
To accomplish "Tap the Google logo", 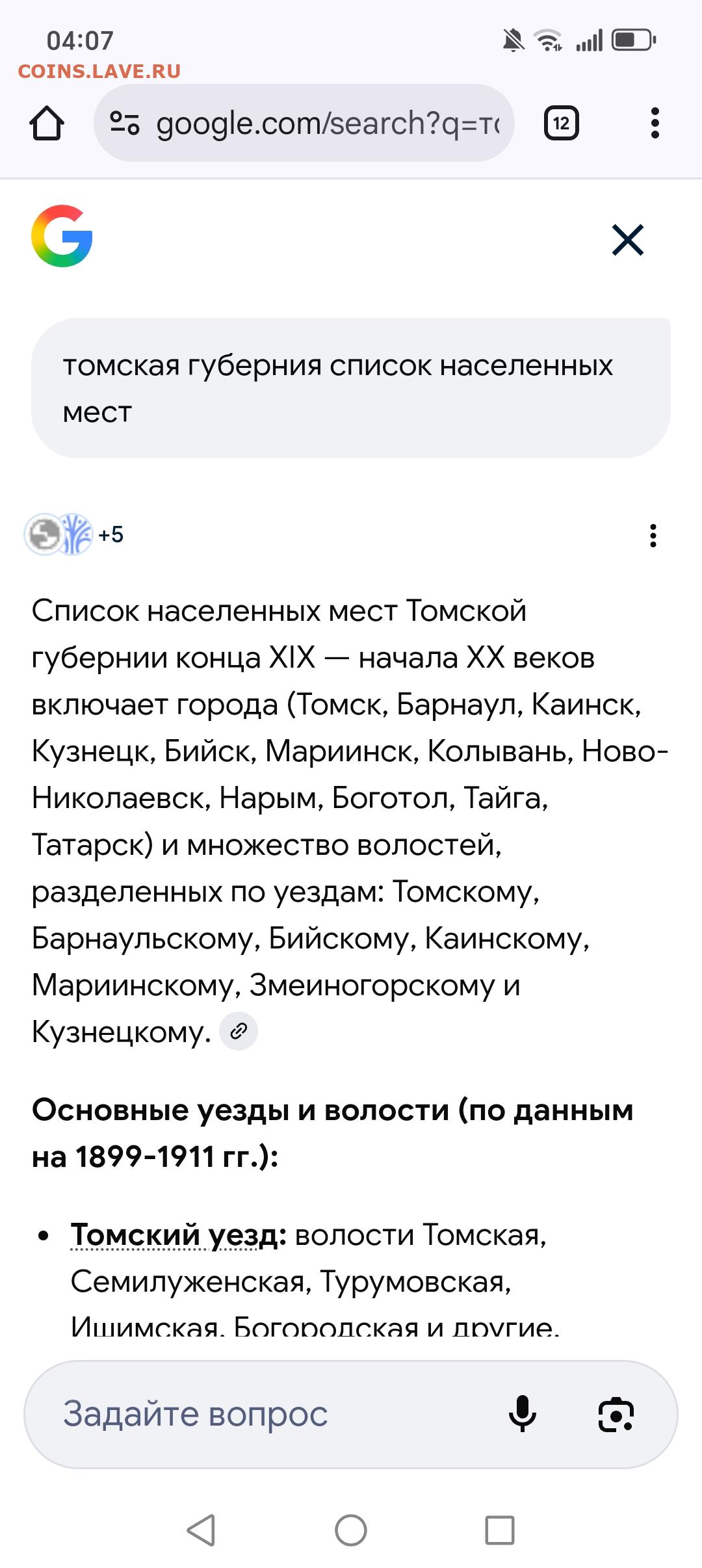I will pyautogui.click(x=62, y=236).
